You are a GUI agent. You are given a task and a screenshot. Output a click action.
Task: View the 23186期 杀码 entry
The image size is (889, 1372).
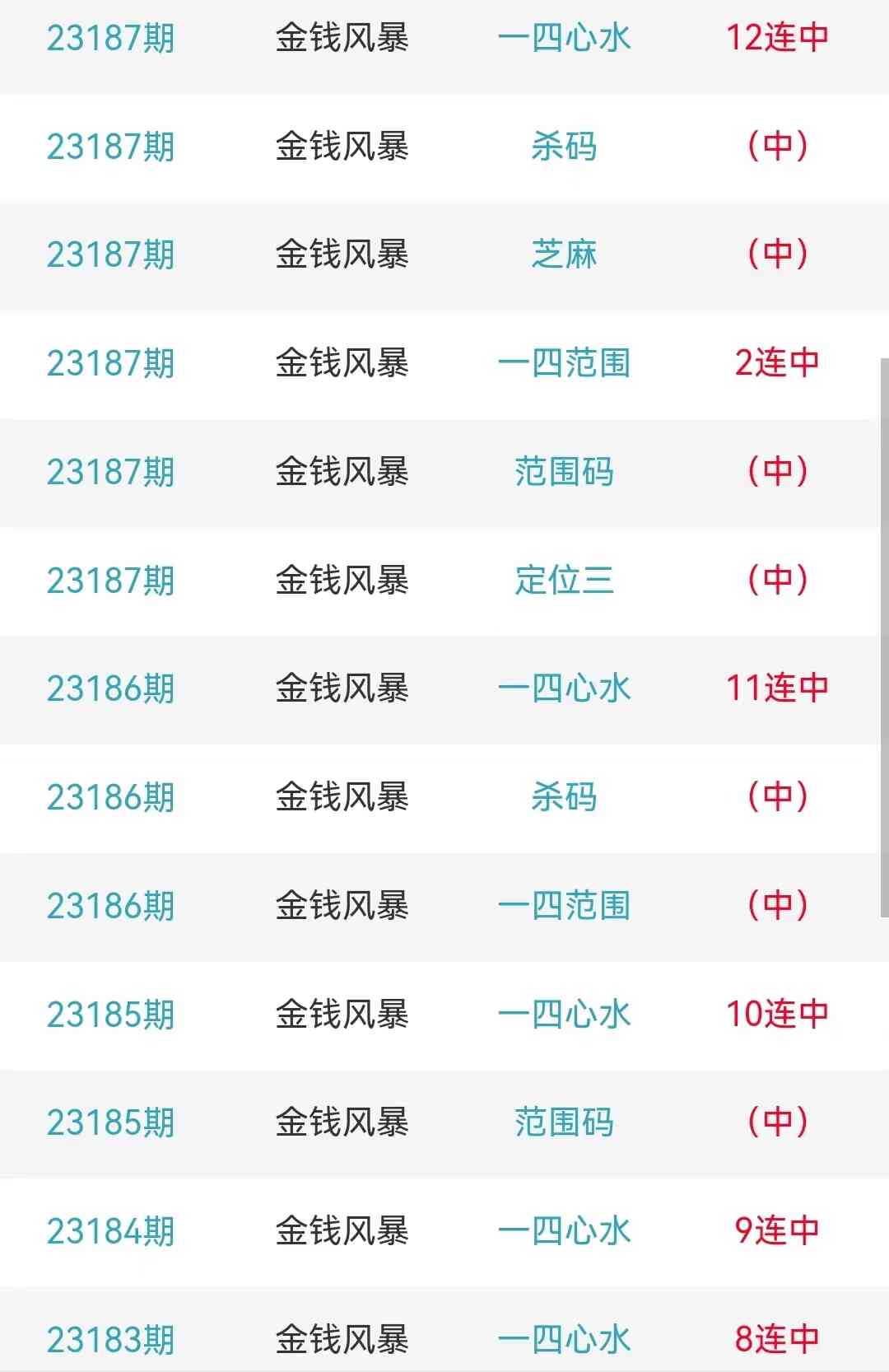(x=564, y=797)
